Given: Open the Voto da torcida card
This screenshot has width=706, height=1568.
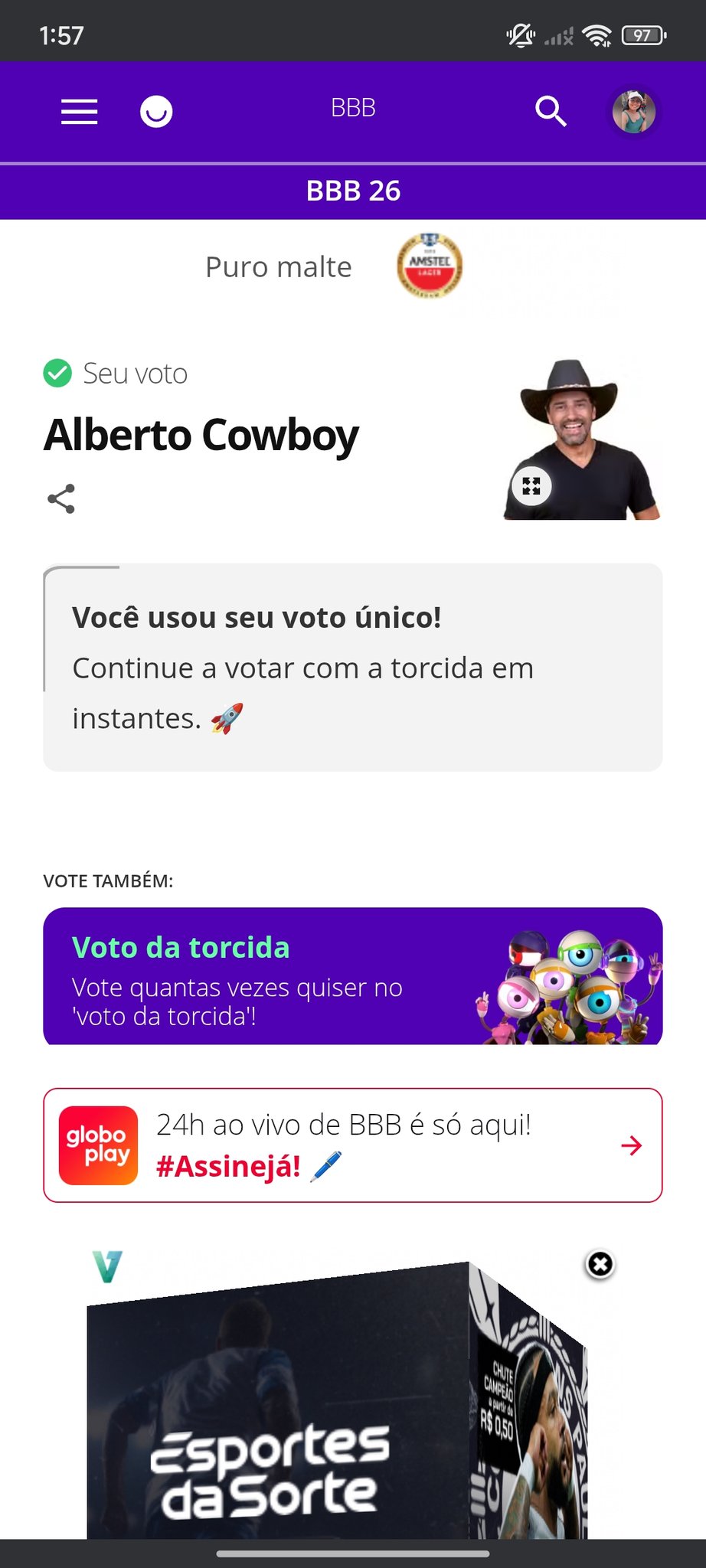Looking at the screenshot, I should coord(352,976).
